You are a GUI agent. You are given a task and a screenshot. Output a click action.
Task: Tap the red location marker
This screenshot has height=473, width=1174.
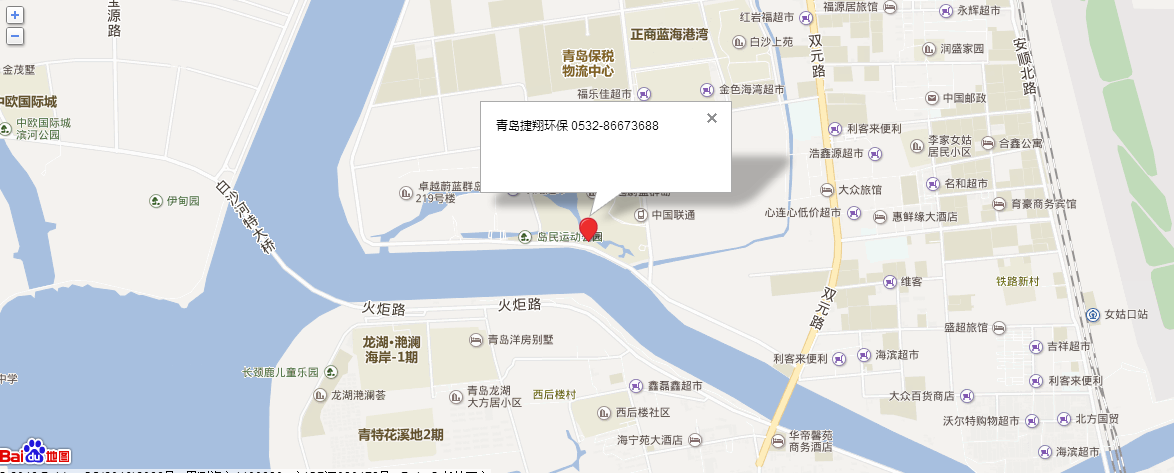[x=589, y=227]
